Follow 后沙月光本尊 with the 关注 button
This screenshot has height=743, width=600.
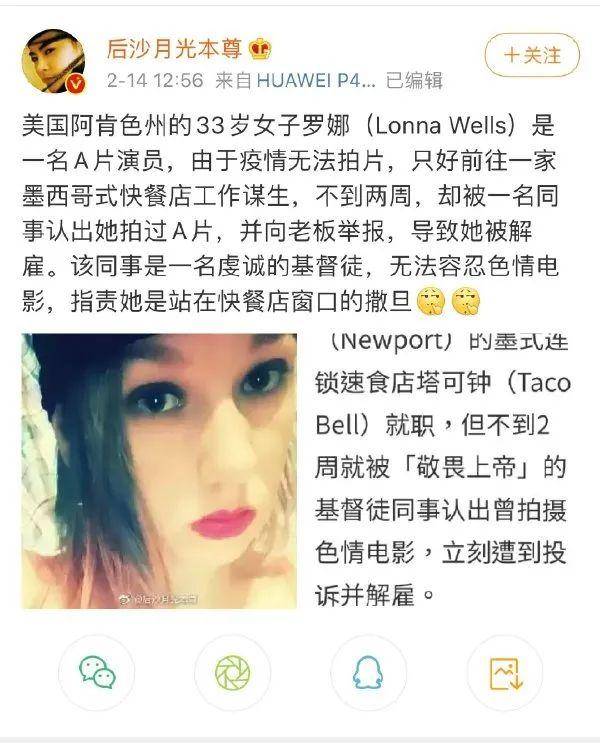point(531,55)
